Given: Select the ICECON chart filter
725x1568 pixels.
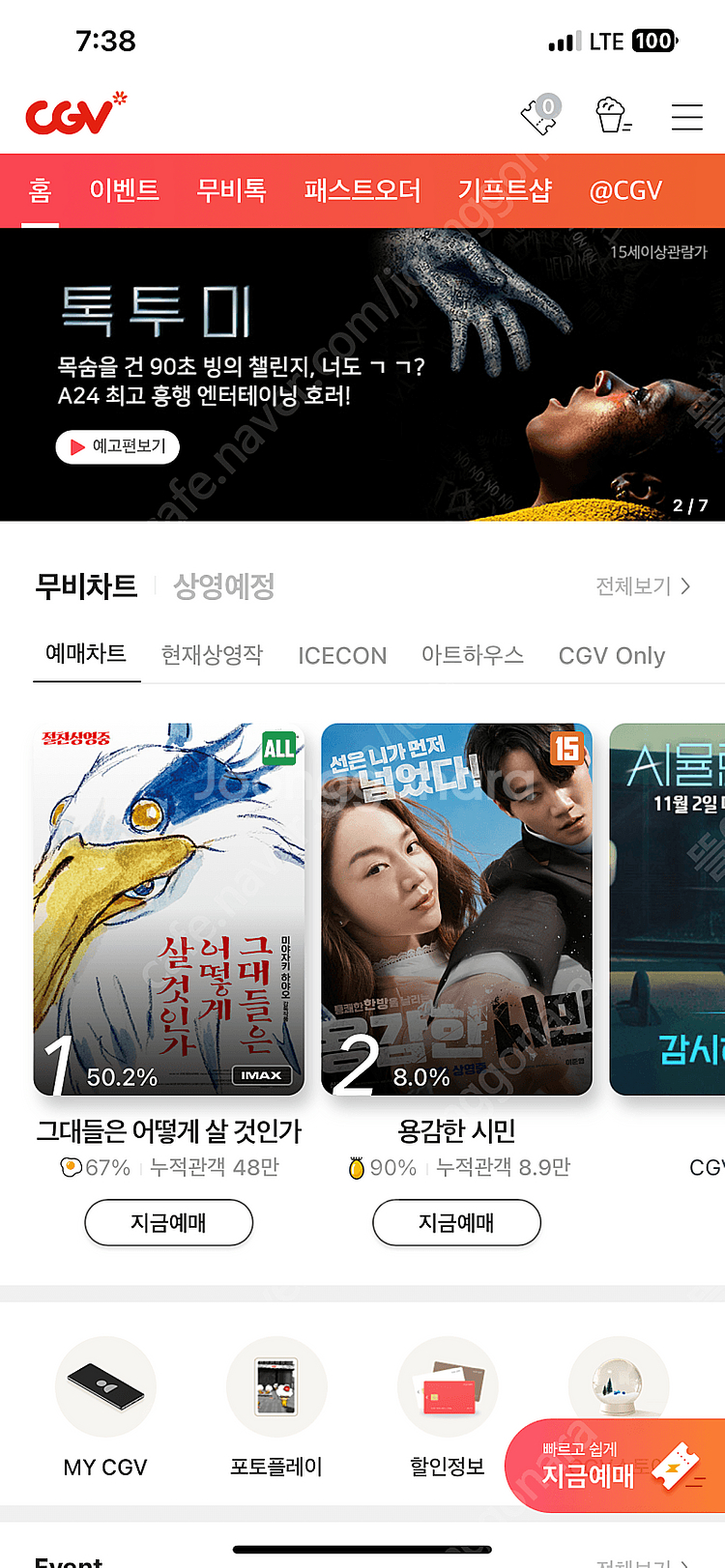Looking at the screenshot, I should [342, 655].
